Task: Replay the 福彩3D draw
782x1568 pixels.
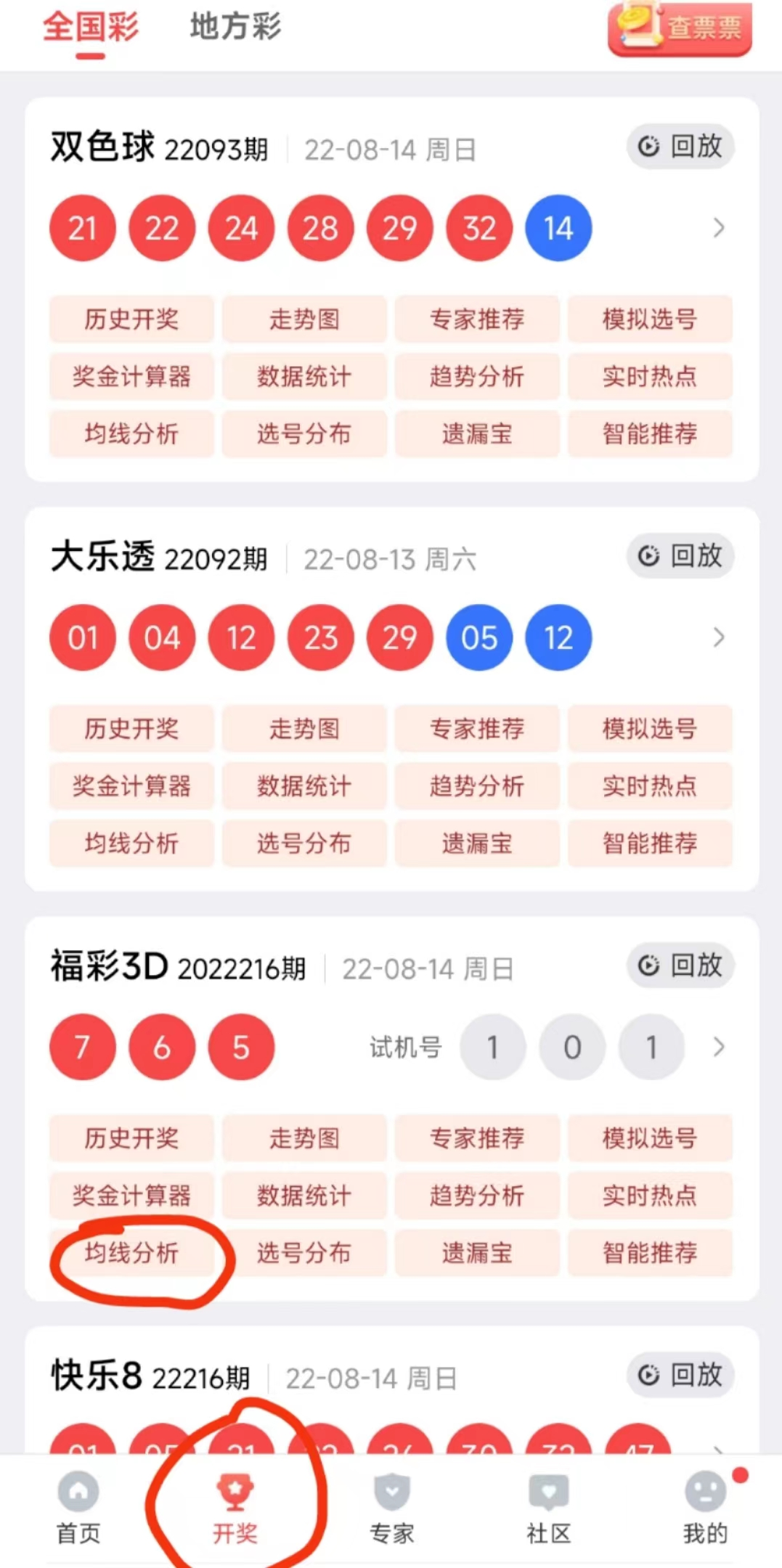Action: point(680,965)
